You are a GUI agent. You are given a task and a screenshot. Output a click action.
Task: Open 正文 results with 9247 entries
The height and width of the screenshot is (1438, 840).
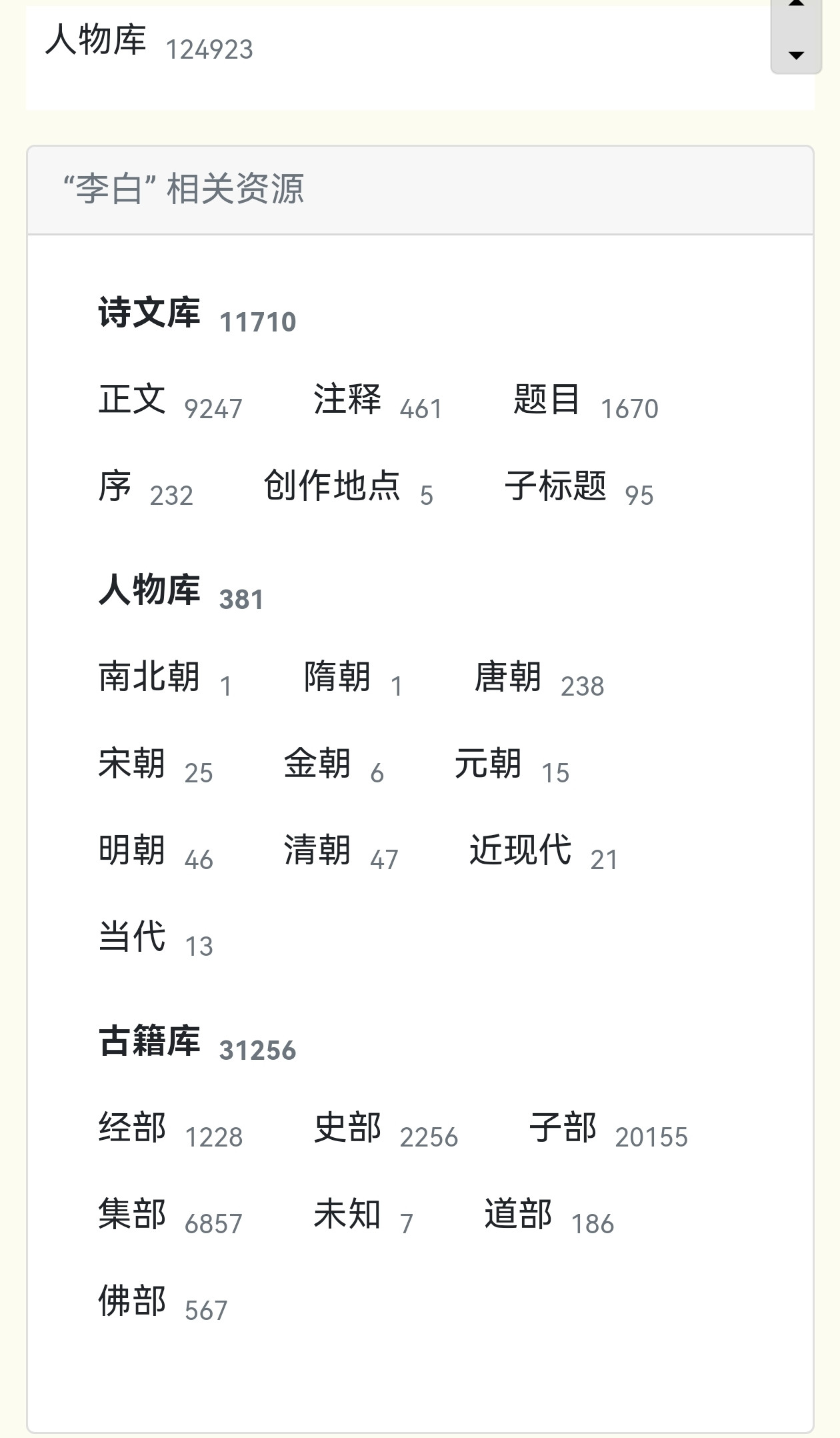pos(132,400)
